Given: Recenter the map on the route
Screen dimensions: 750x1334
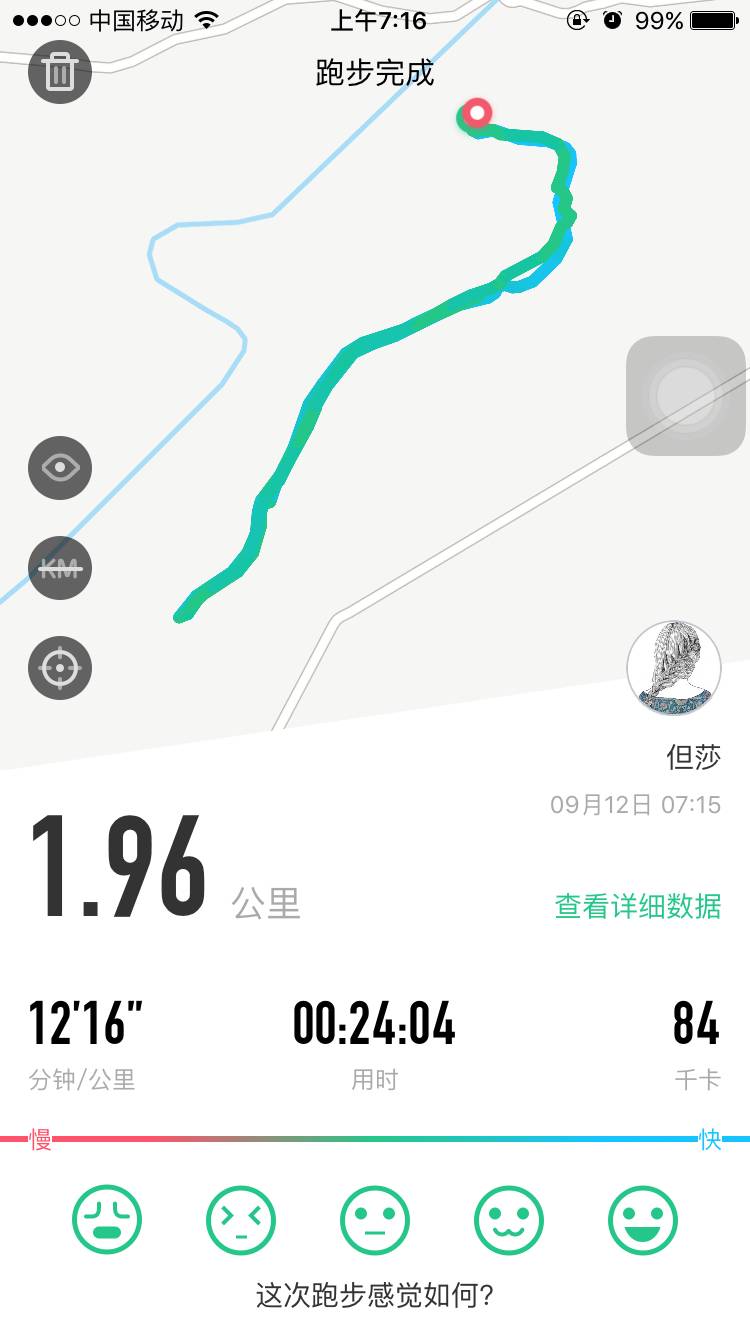Looking at the screenshot, I should click(60, 667).
